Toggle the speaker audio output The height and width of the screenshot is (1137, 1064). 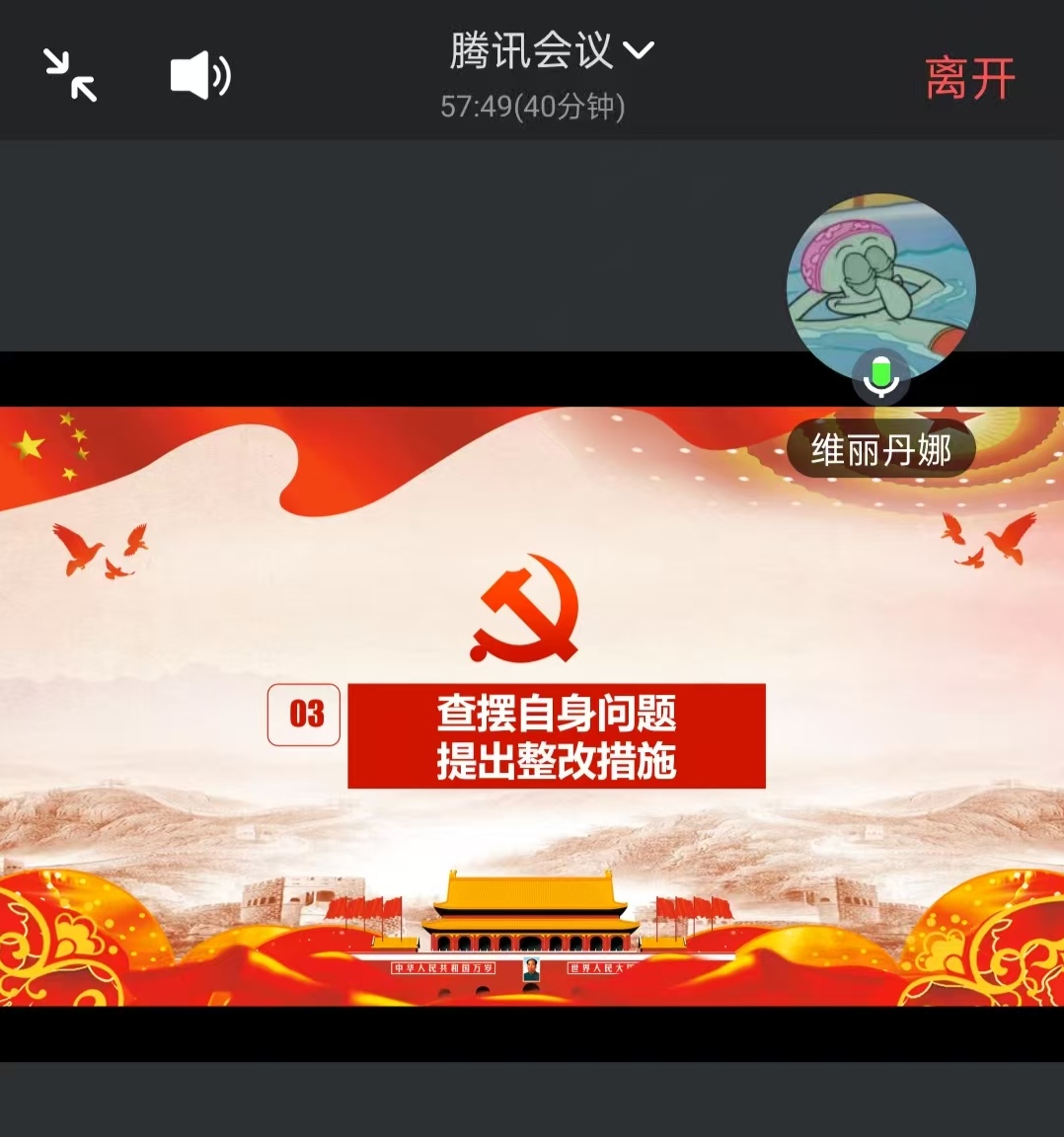[x=200, y=76]
